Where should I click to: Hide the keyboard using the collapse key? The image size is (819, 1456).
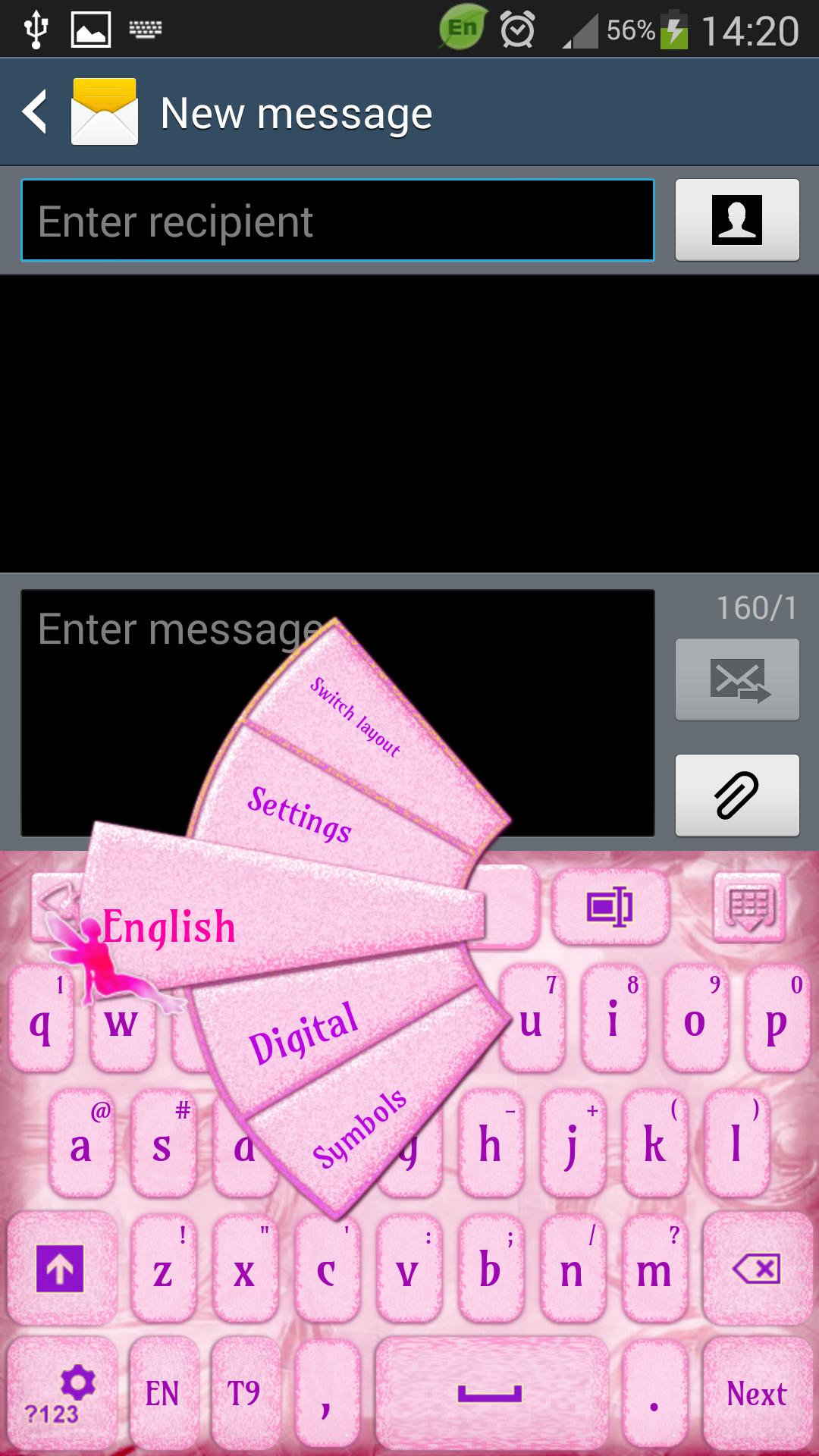point(749,907)
